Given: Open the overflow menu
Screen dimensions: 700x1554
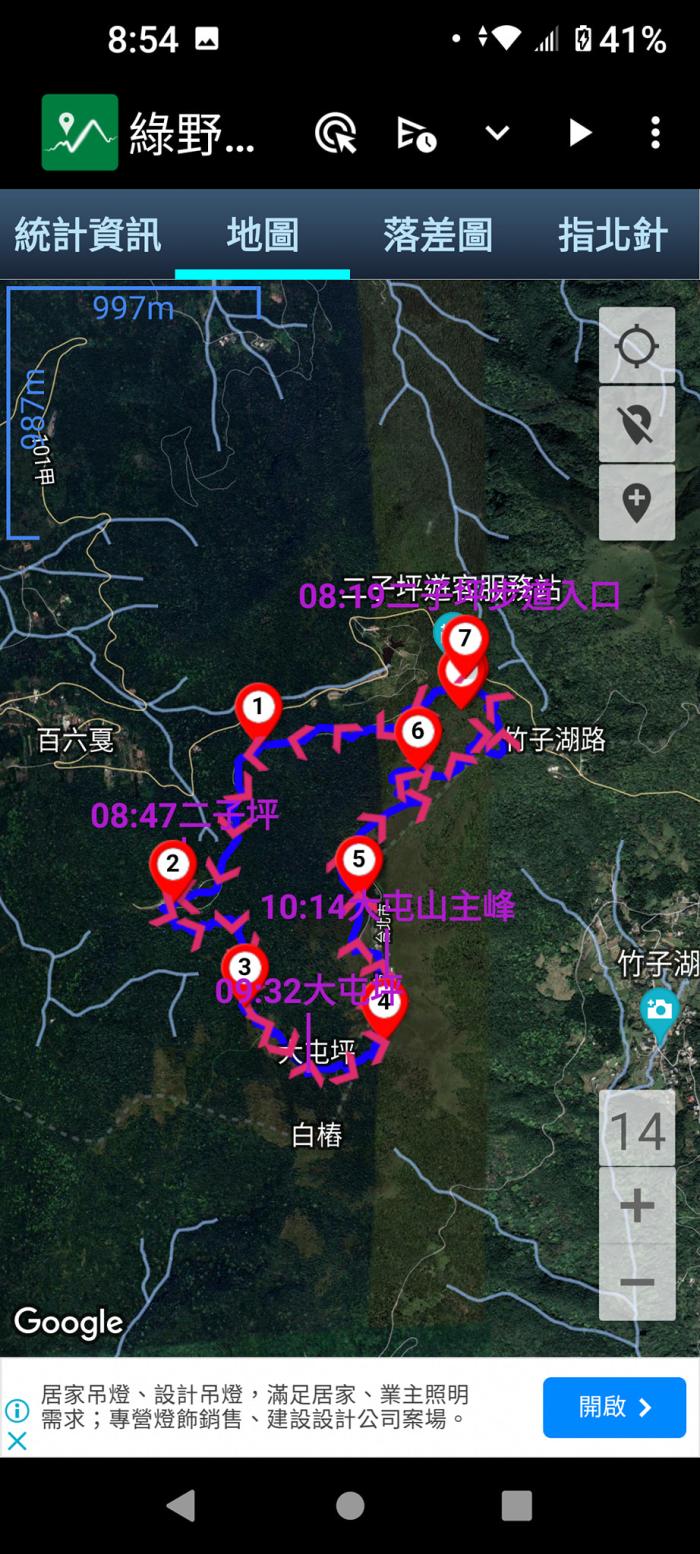Looking at the screenshot, I should [x=655, y=133].
